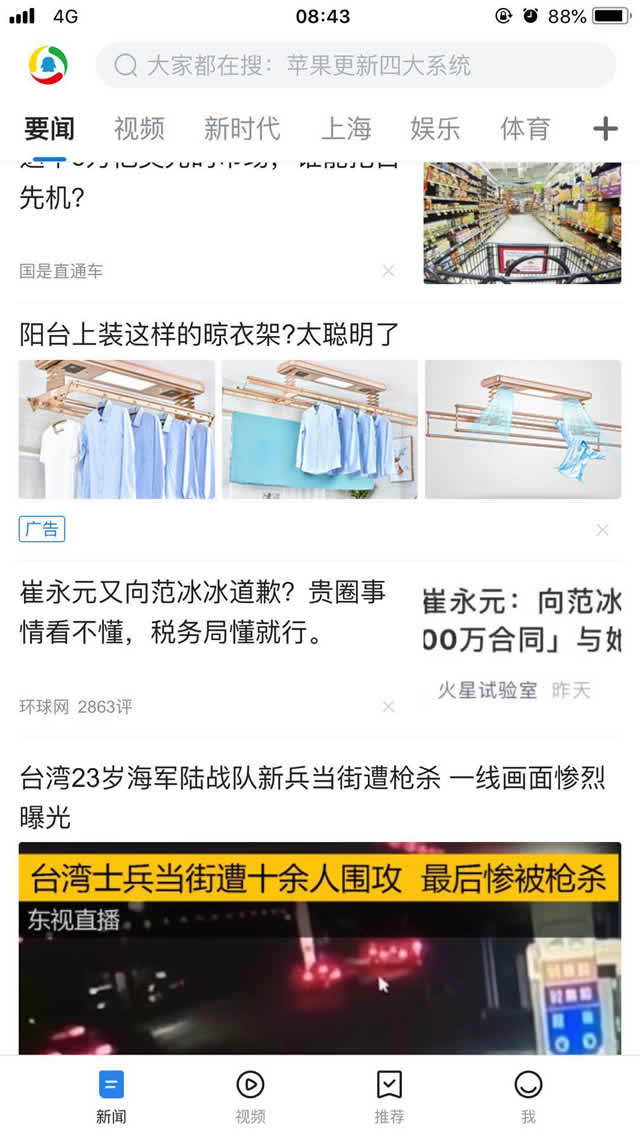Switch to the 视频 top tab
The width and height of the screenshot is (640, 1138).
coord(139,129)
